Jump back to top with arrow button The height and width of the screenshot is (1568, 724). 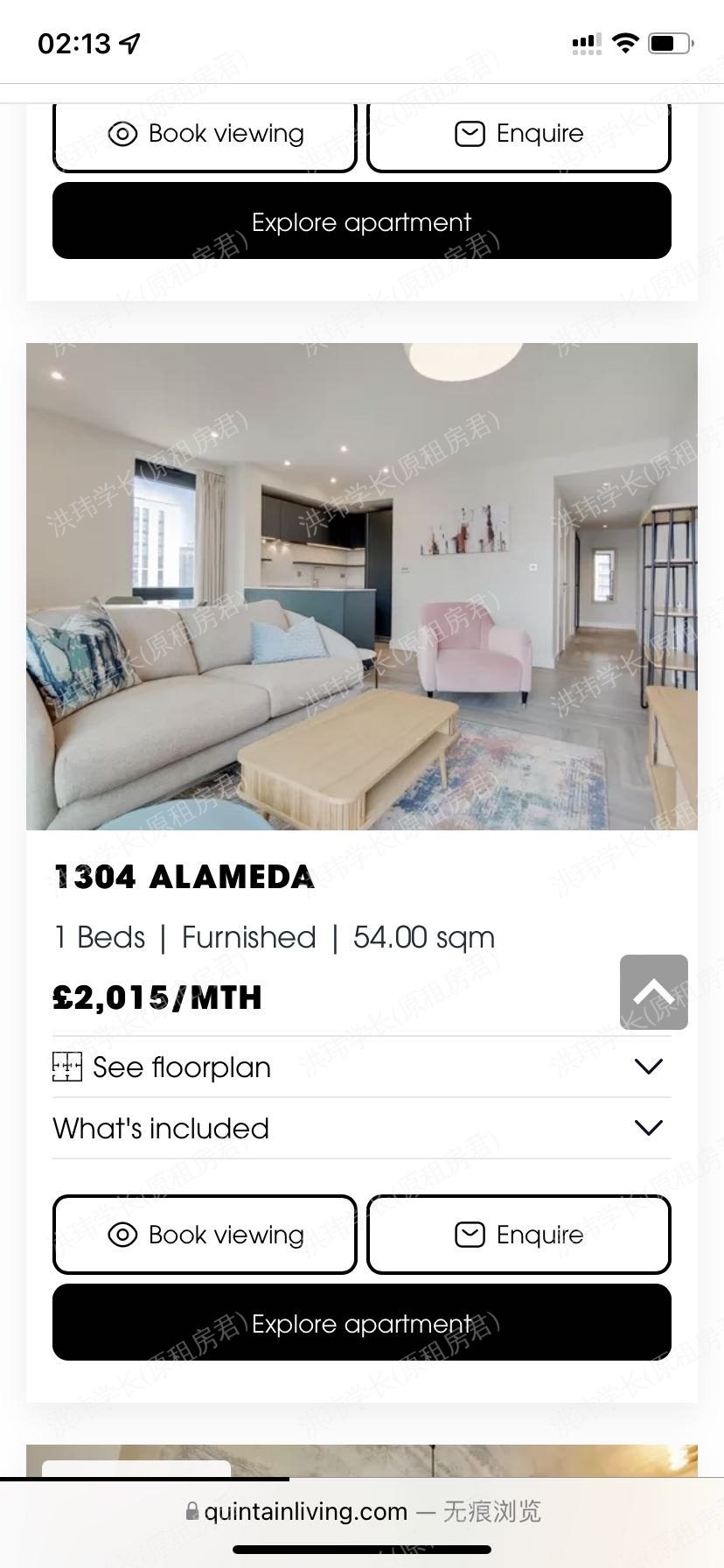[x=653, y=992]
